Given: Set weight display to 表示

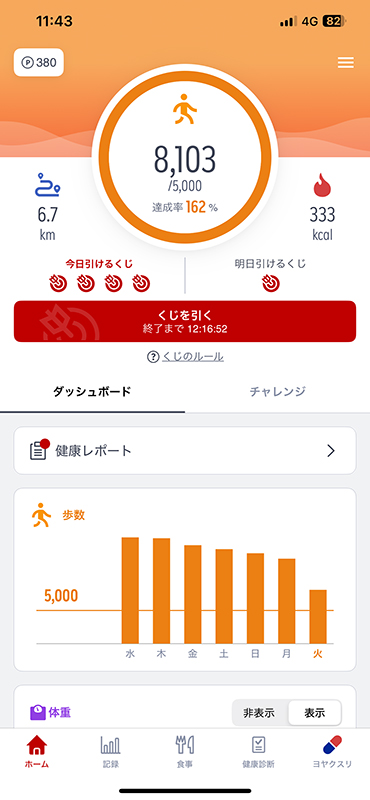Looking at the screenshot, I should (315, 713).
